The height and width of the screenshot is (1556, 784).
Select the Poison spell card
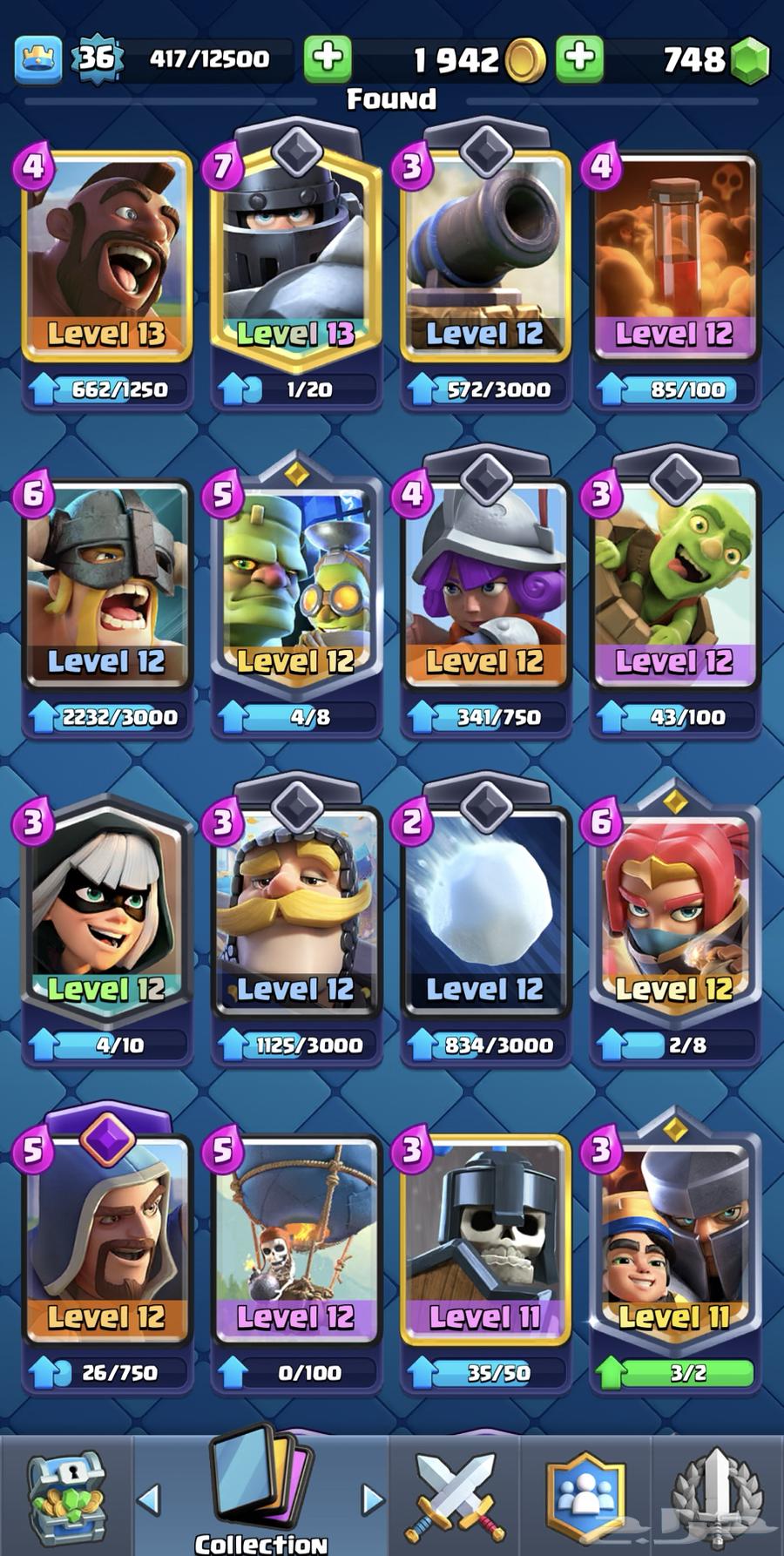point(674,257)
